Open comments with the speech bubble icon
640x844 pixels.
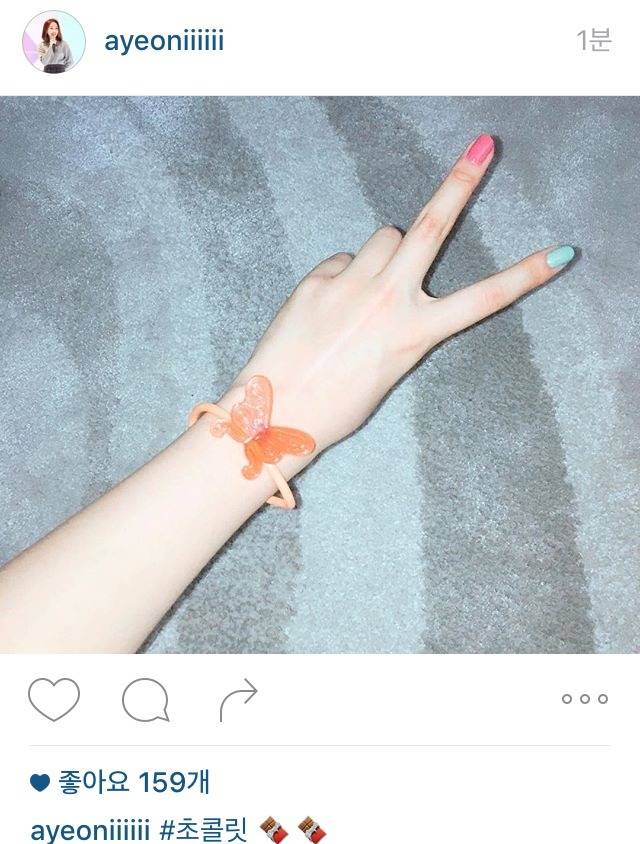[x=145, y=699]
